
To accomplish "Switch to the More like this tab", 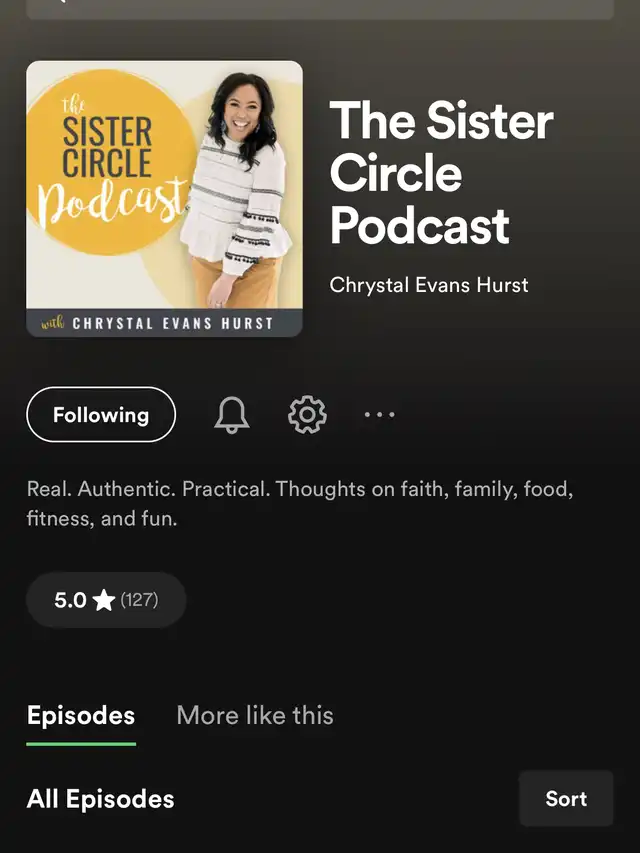I will [255, 716].
